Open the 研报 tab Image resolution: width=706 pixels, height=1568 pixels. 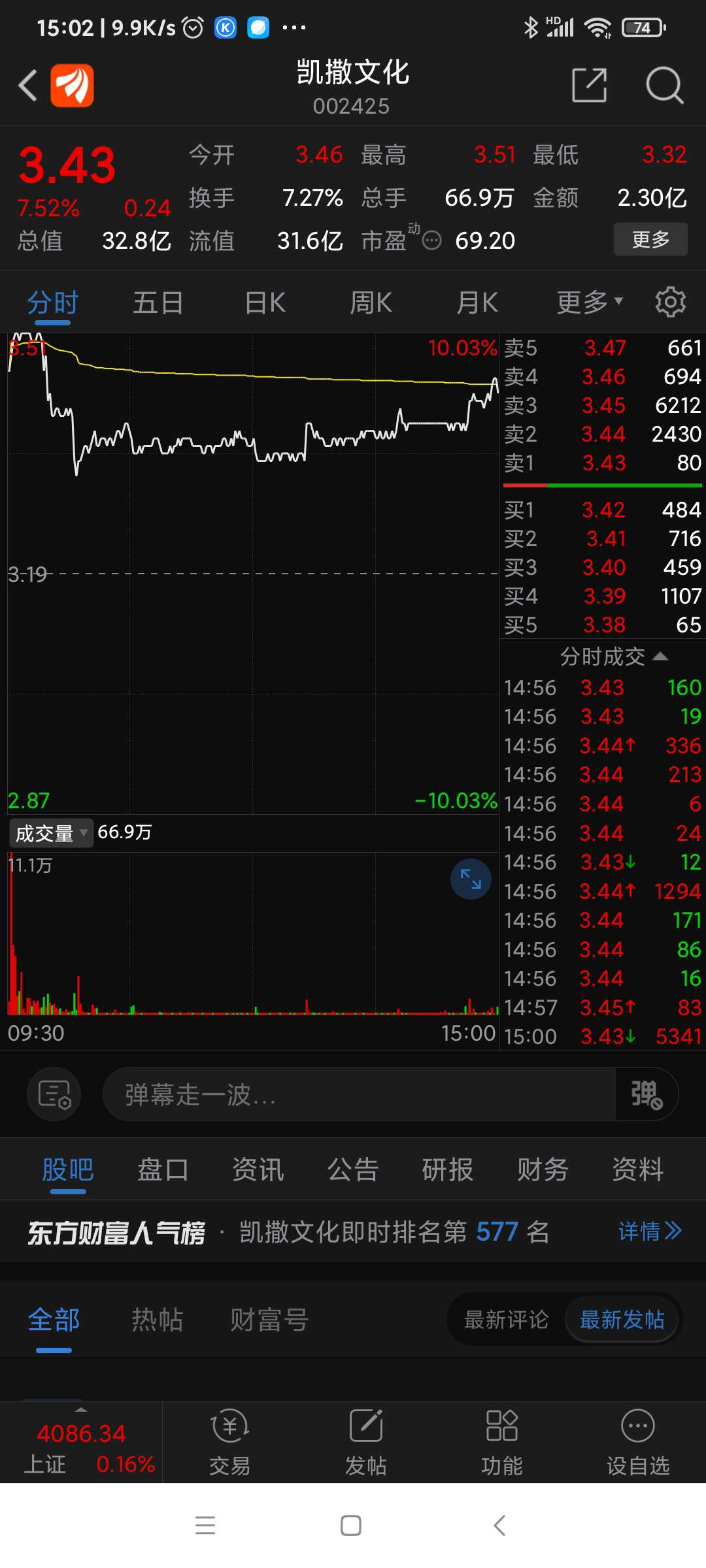tap(448, 1169)
